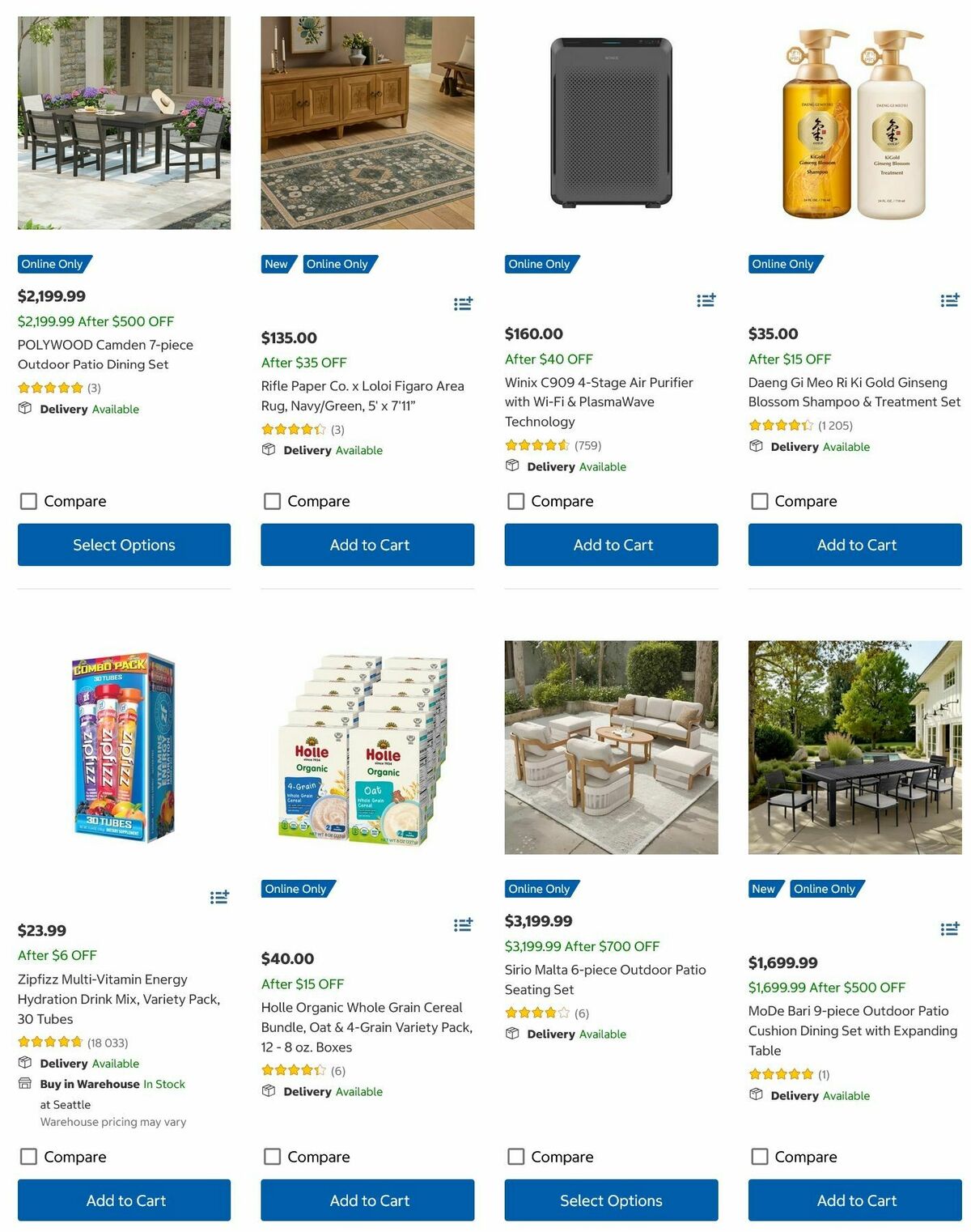Click the delivery icon for Holle cereal bundle

(269, 1091)
